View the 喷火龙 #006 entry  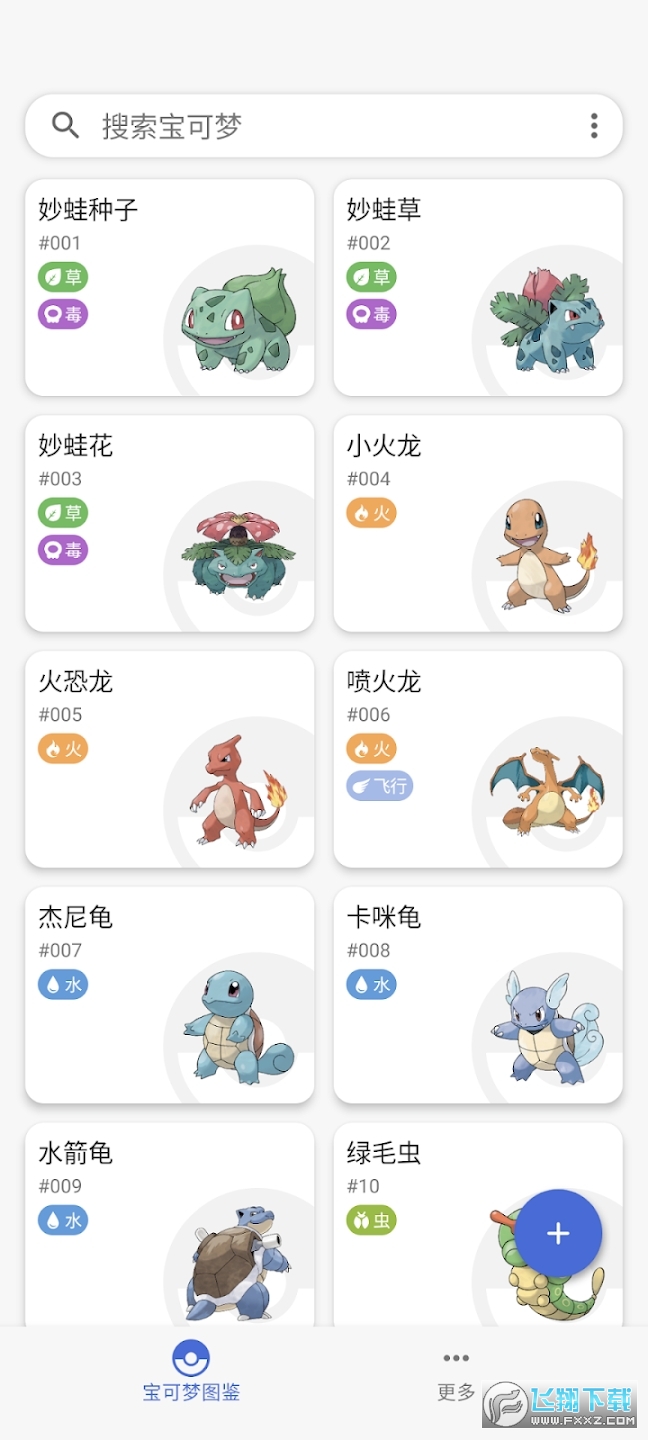[477, 760]
